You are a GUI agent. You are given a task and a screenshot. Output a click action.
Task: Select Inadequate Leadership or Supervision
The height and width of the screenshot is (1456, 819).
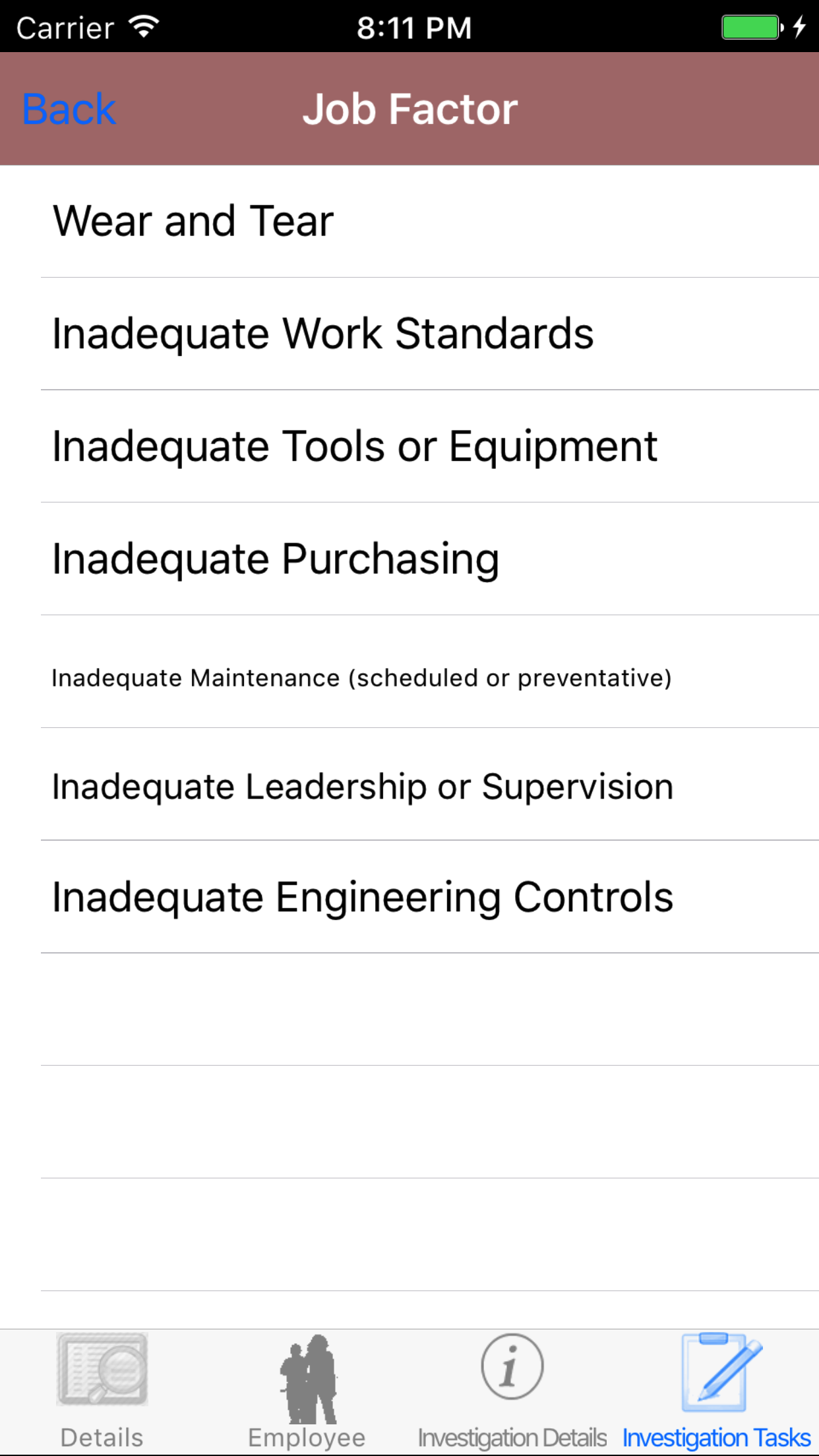[x=363, y=787]
